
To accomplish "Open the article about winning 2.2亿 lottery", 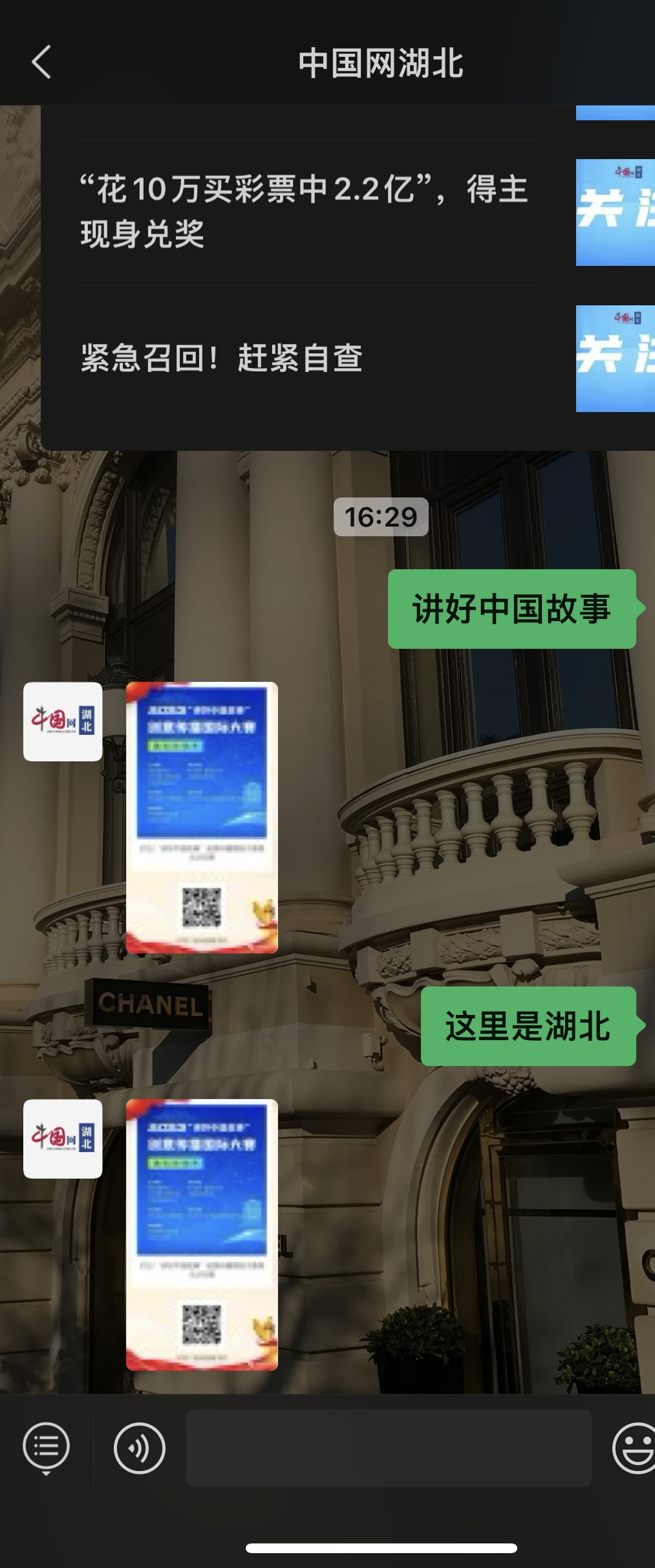I will click(x=304, y=212).
